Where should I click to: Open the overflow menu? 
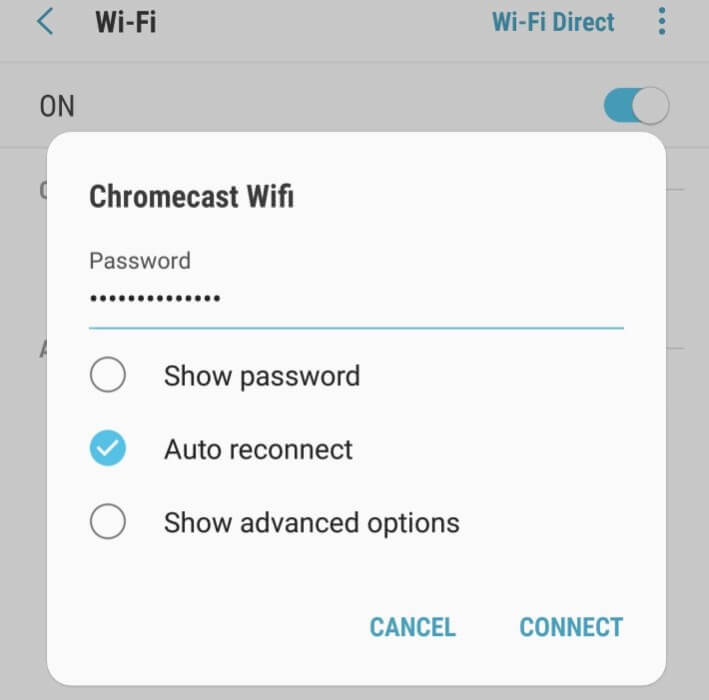coord(661,22)
